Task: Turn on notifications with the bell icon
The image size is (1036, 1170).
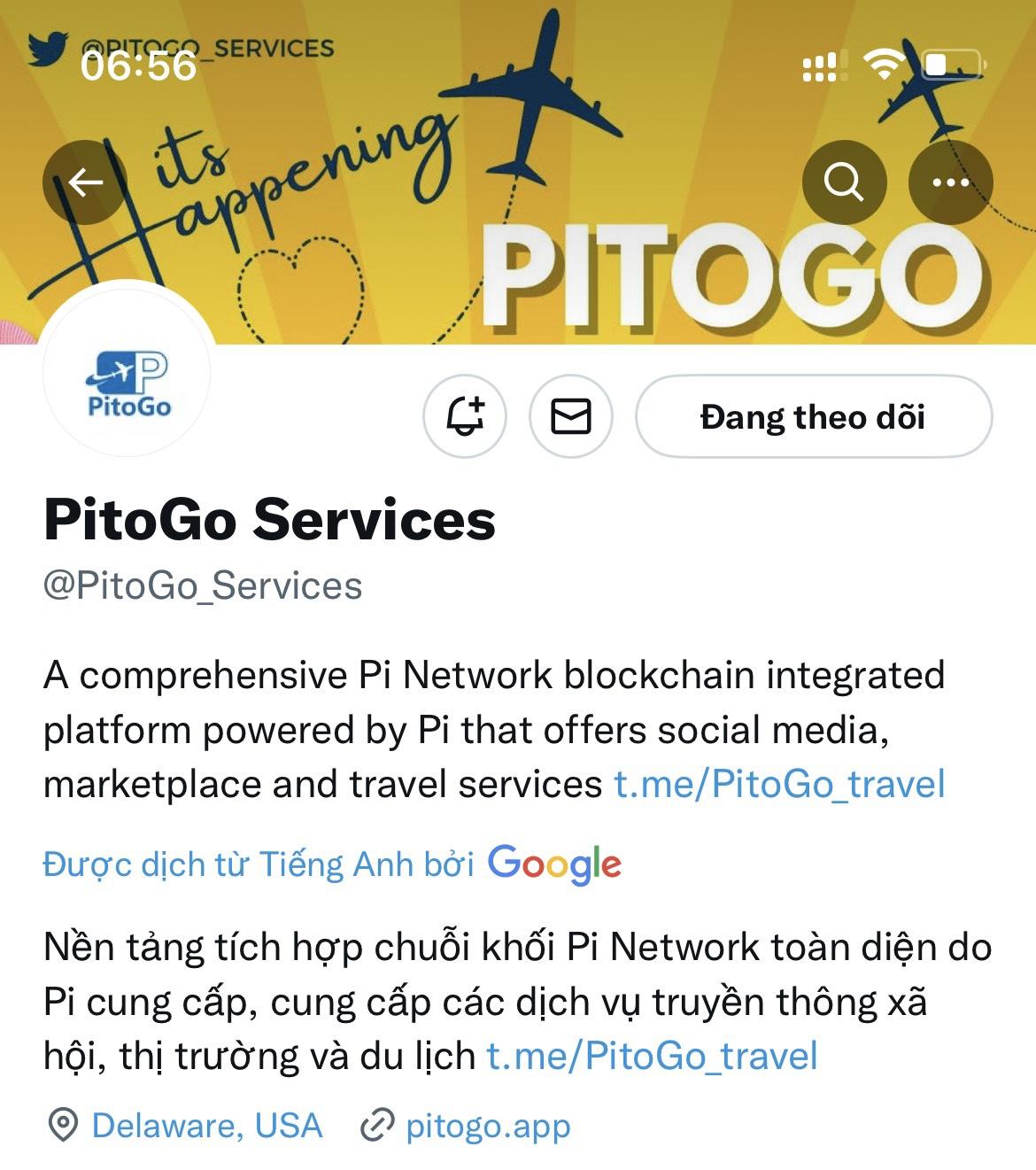Action: tap(465, 415)
